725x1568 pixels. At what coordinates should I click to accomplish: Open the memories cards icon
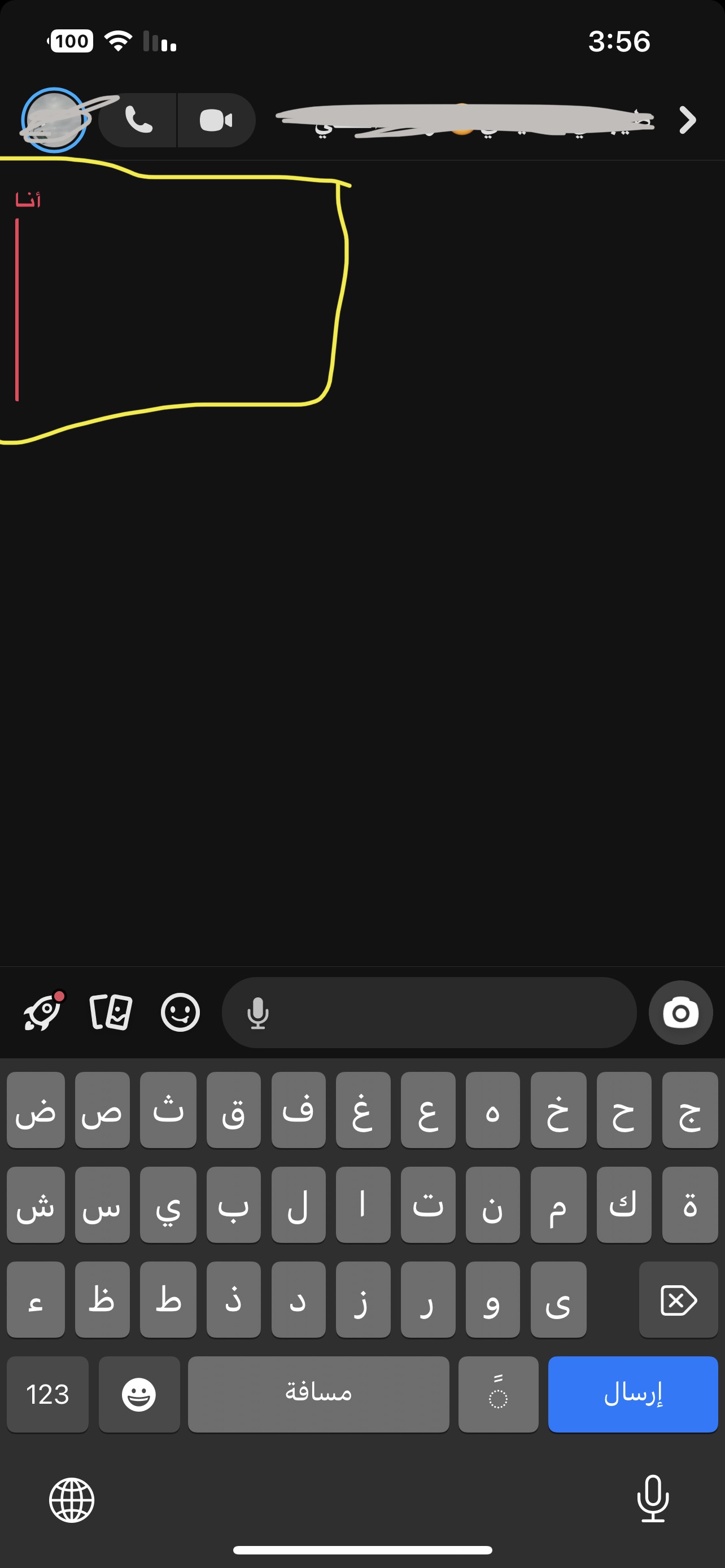pos(111,1013)
